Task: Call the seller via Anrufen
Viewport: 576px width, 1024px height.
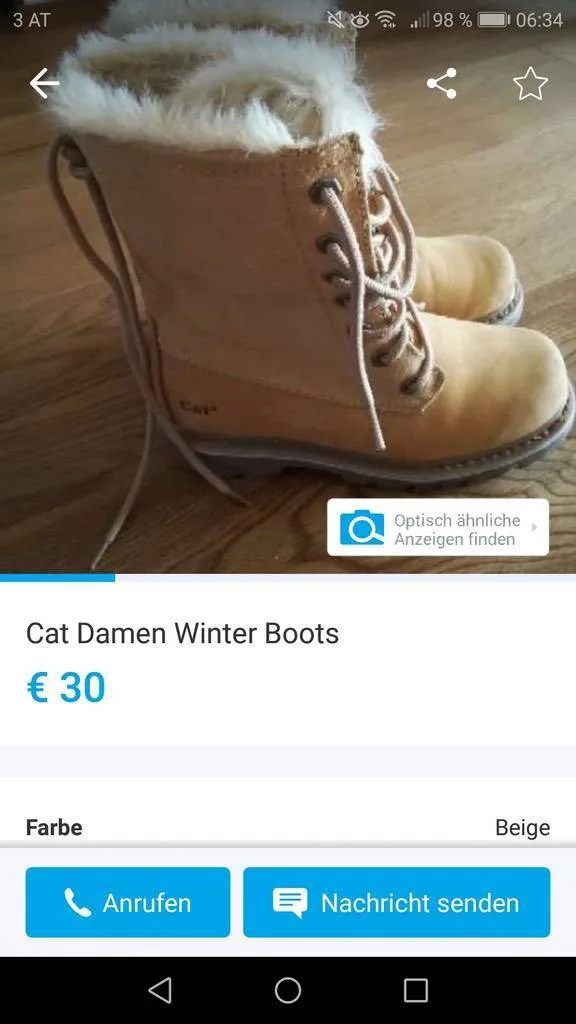Action: click(x=128, y=902)
